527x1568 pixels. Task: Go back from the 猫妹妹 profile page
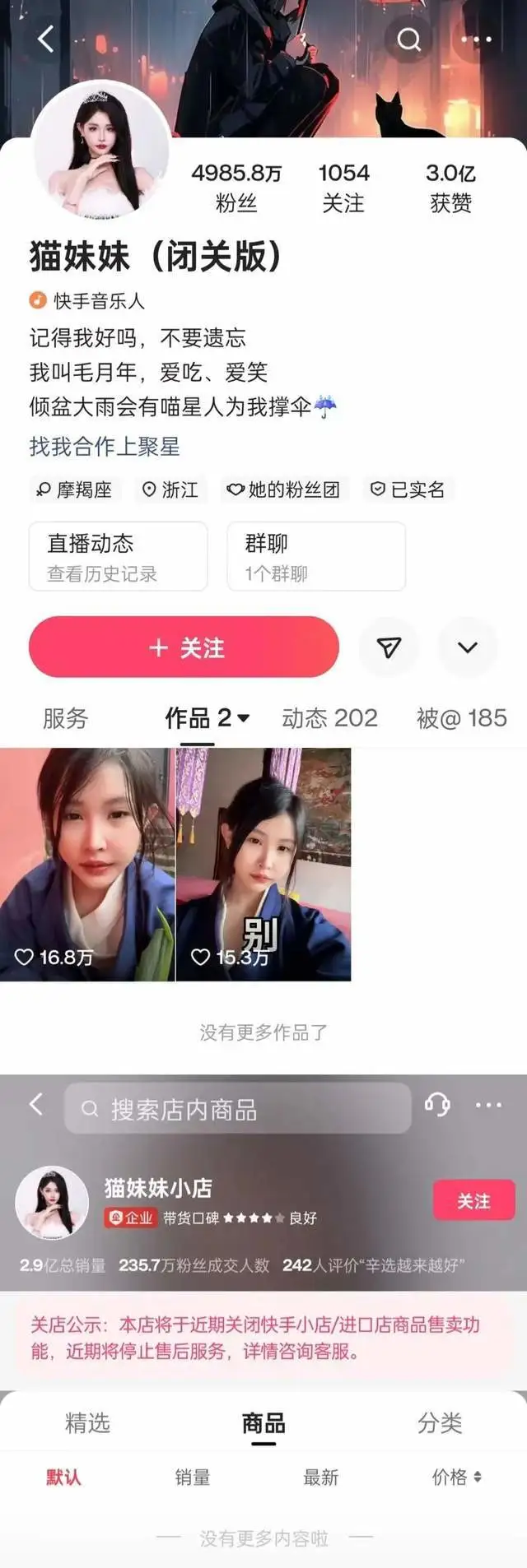point(46,39)
